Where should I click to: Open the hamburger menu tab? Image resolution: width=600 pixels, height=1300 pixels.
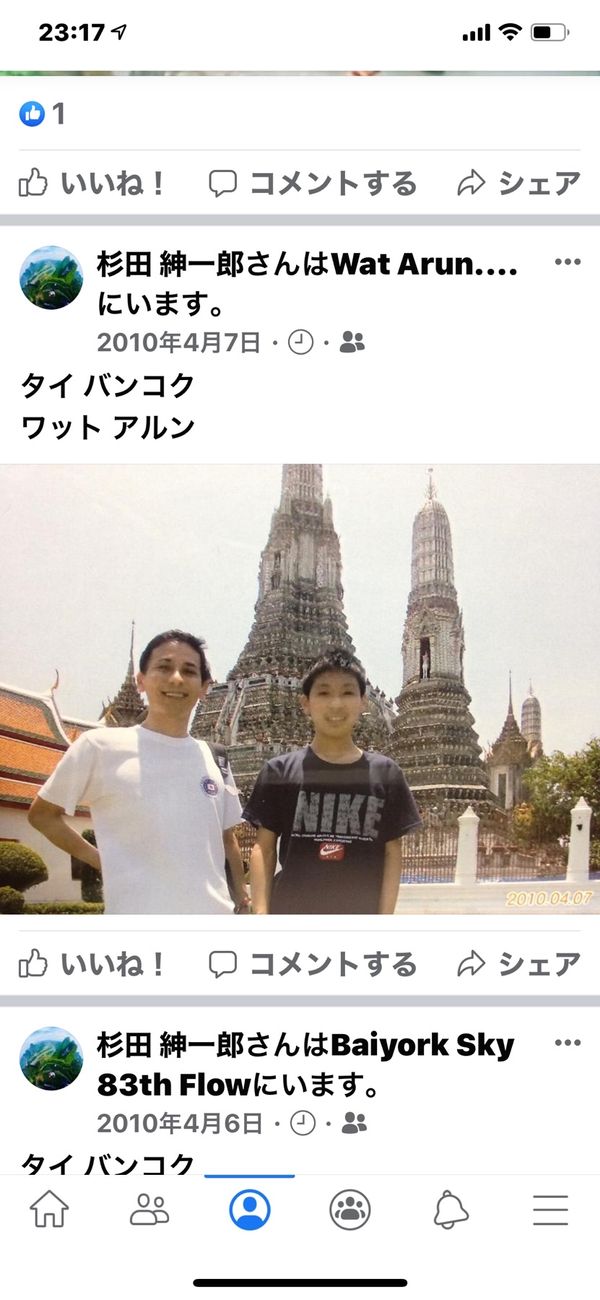coord(550,1210)
